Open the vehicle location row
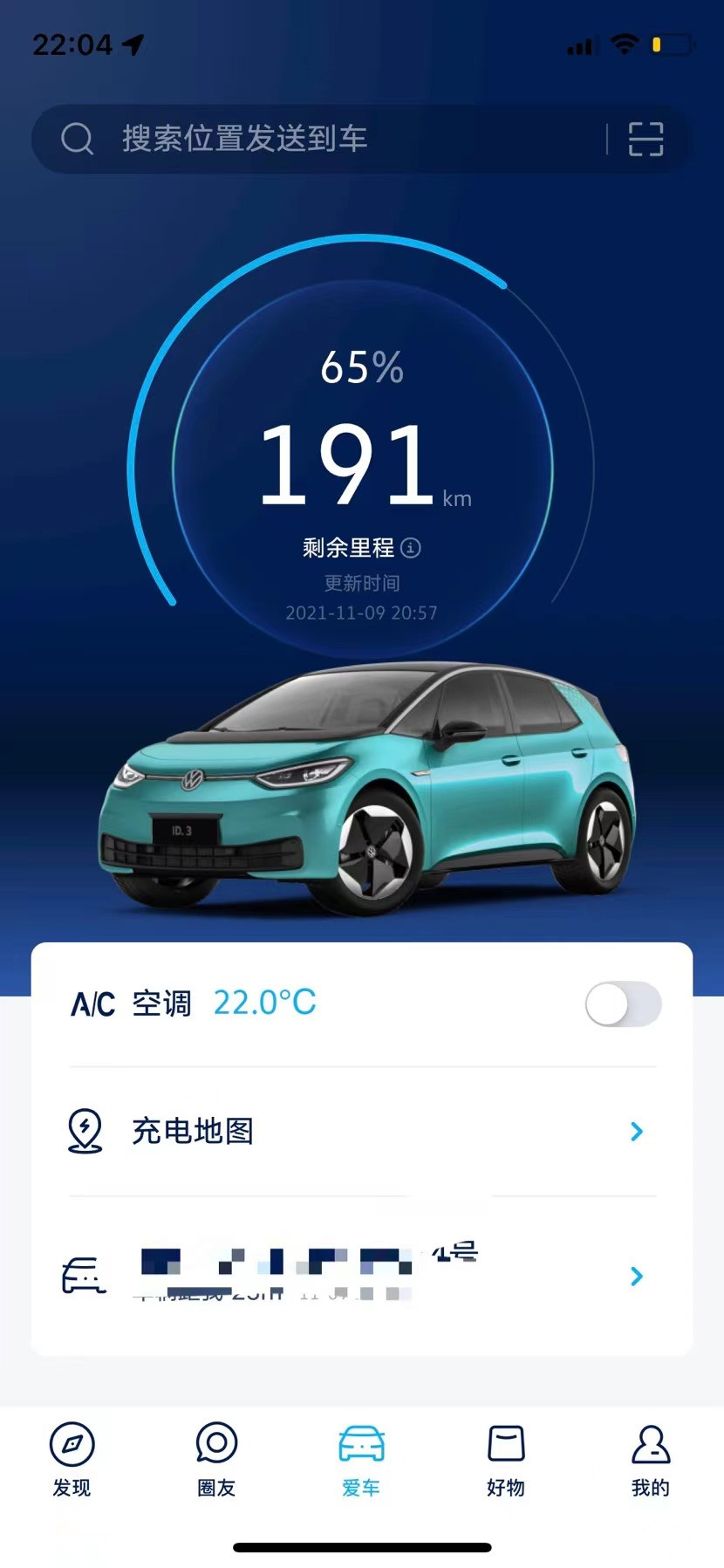Image resolution: width=724 pixels, height=1568 pixels. tap(361, 1276)
